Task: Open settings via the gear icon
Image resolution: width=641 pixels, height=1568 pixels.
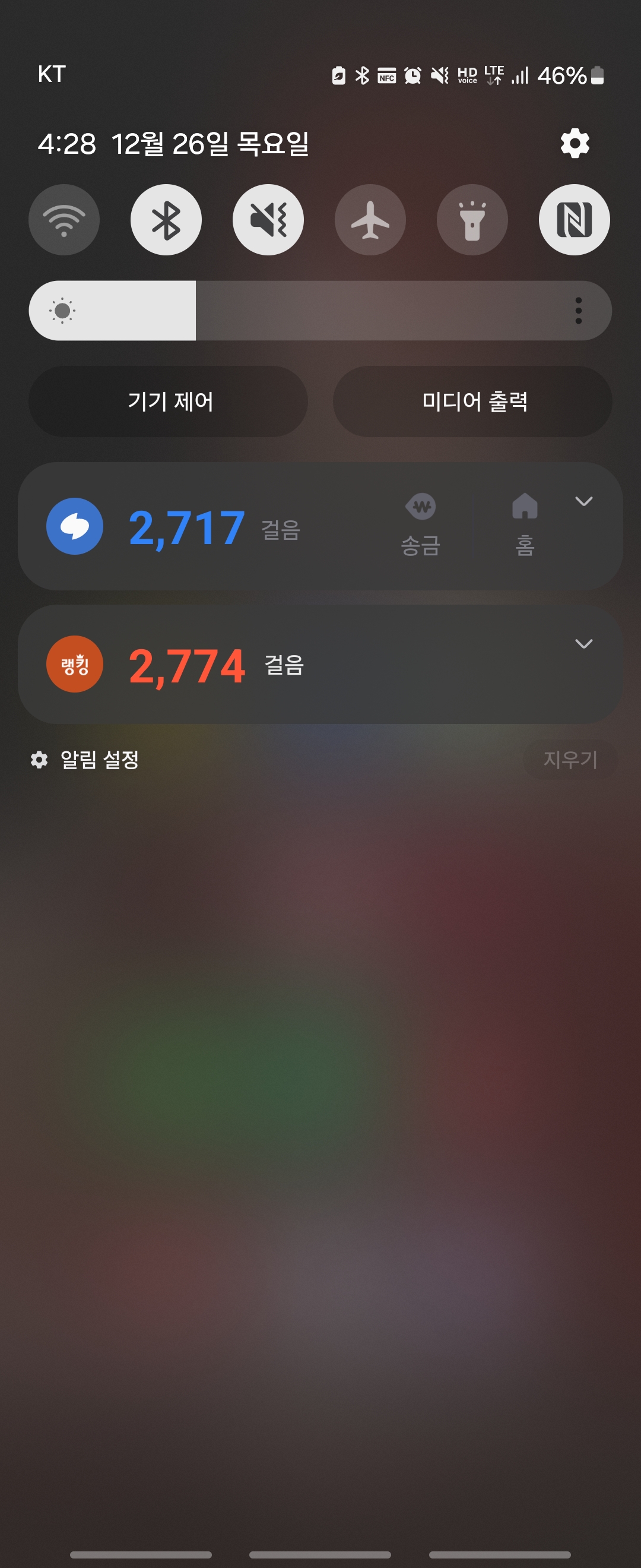Action: point(575,144)
